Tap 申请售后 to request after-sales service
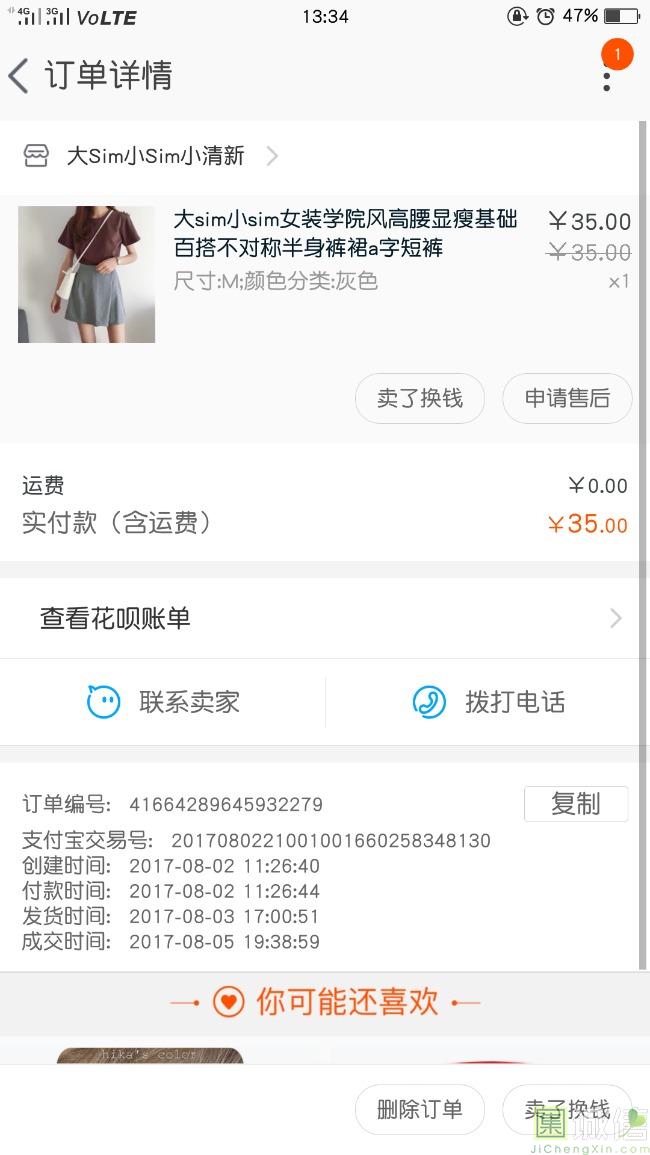The height and width of the screenshot is (1155, 650). pyautogui.click(x=567, y=398)
